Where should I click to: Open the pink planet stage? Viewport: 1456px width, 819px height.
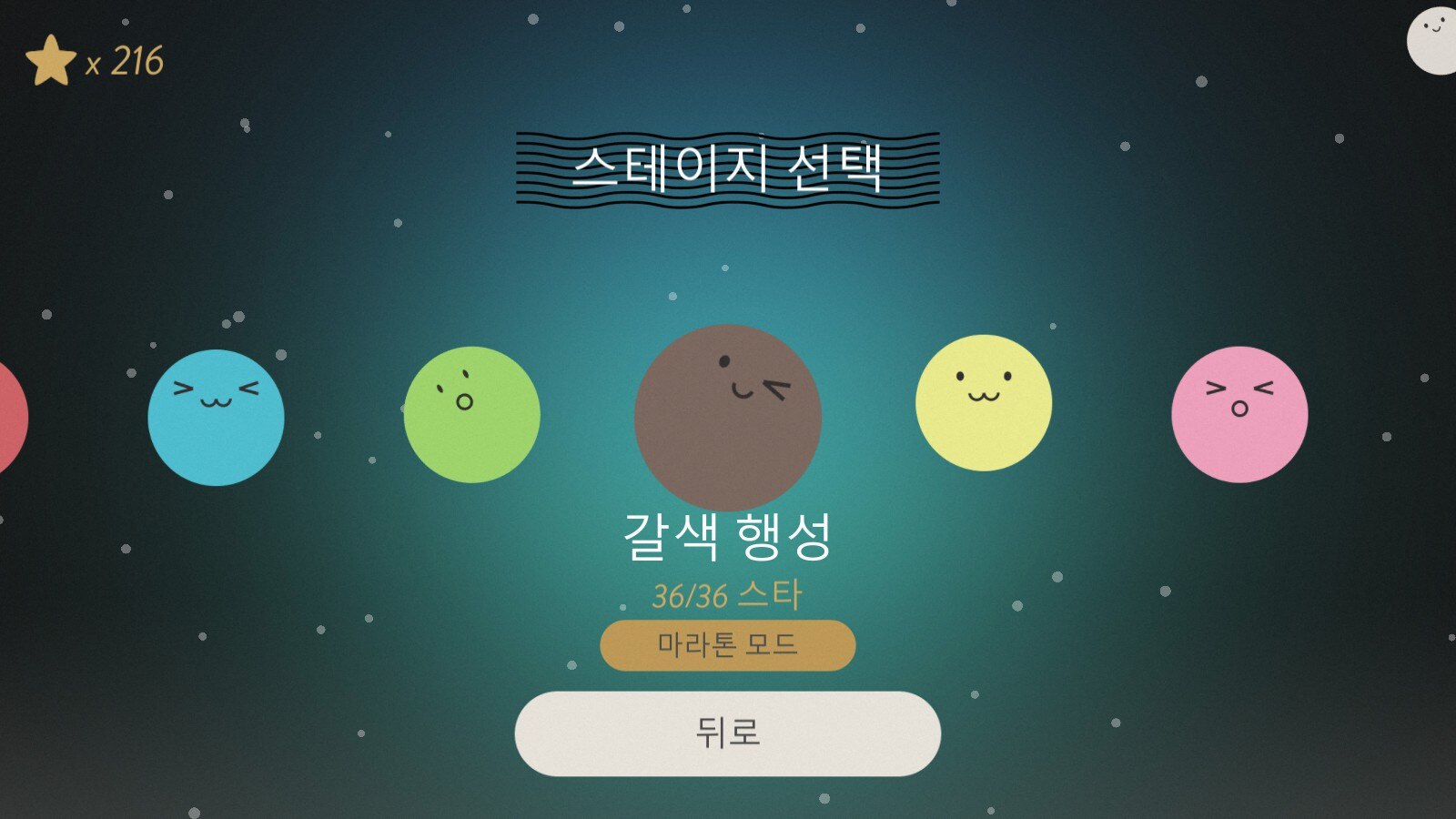(x=1239, y=415)
